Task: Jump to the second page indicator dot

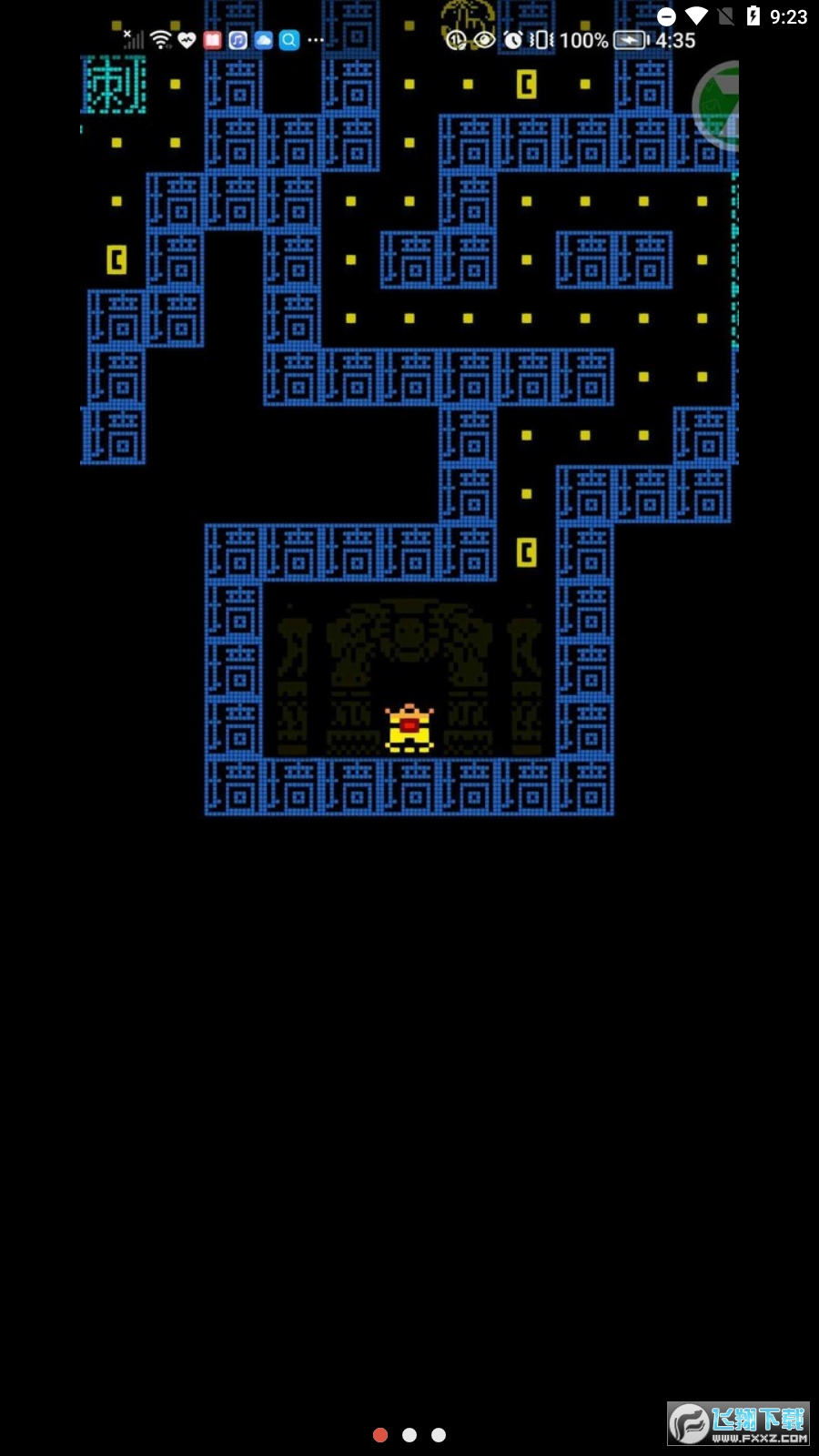Action: pos(409,1435)
